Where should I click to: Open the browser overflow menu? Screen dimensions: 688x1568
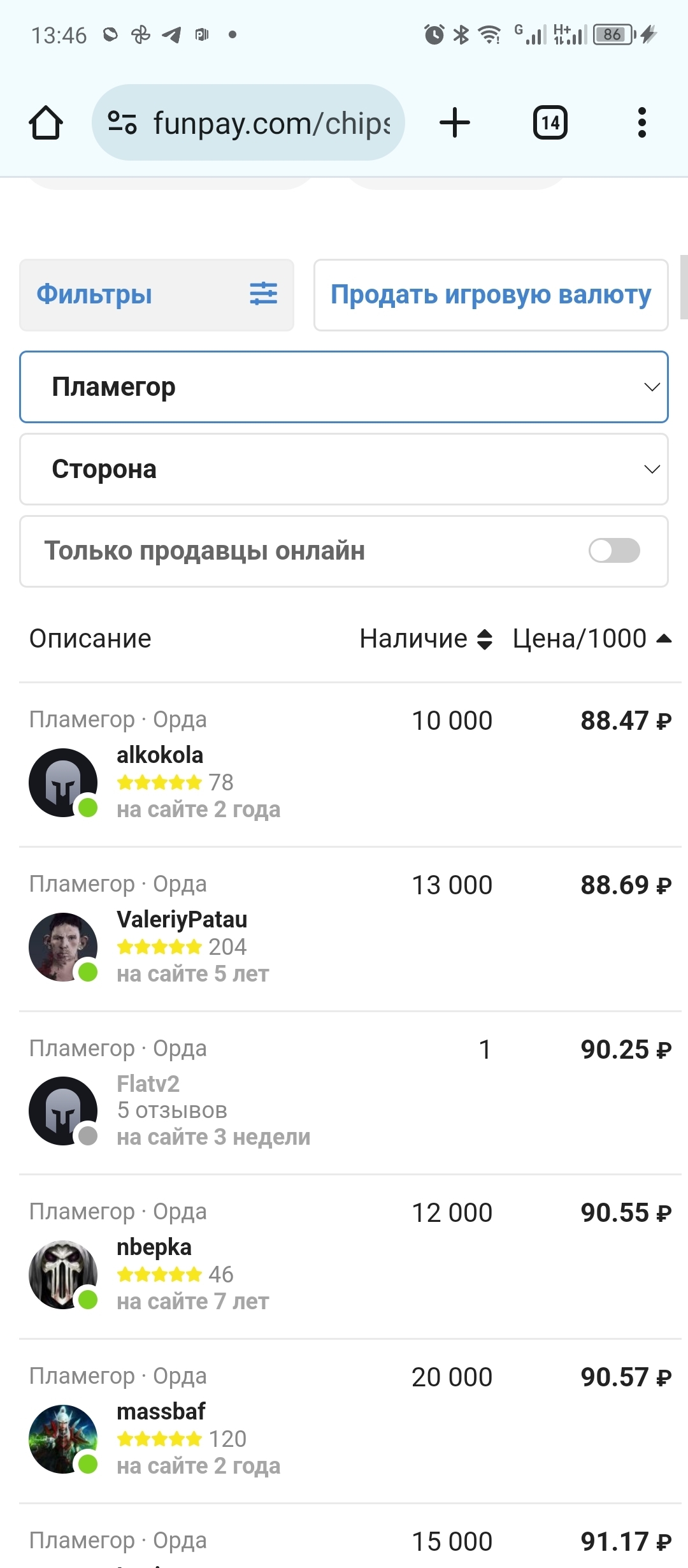tap(641, 122)
